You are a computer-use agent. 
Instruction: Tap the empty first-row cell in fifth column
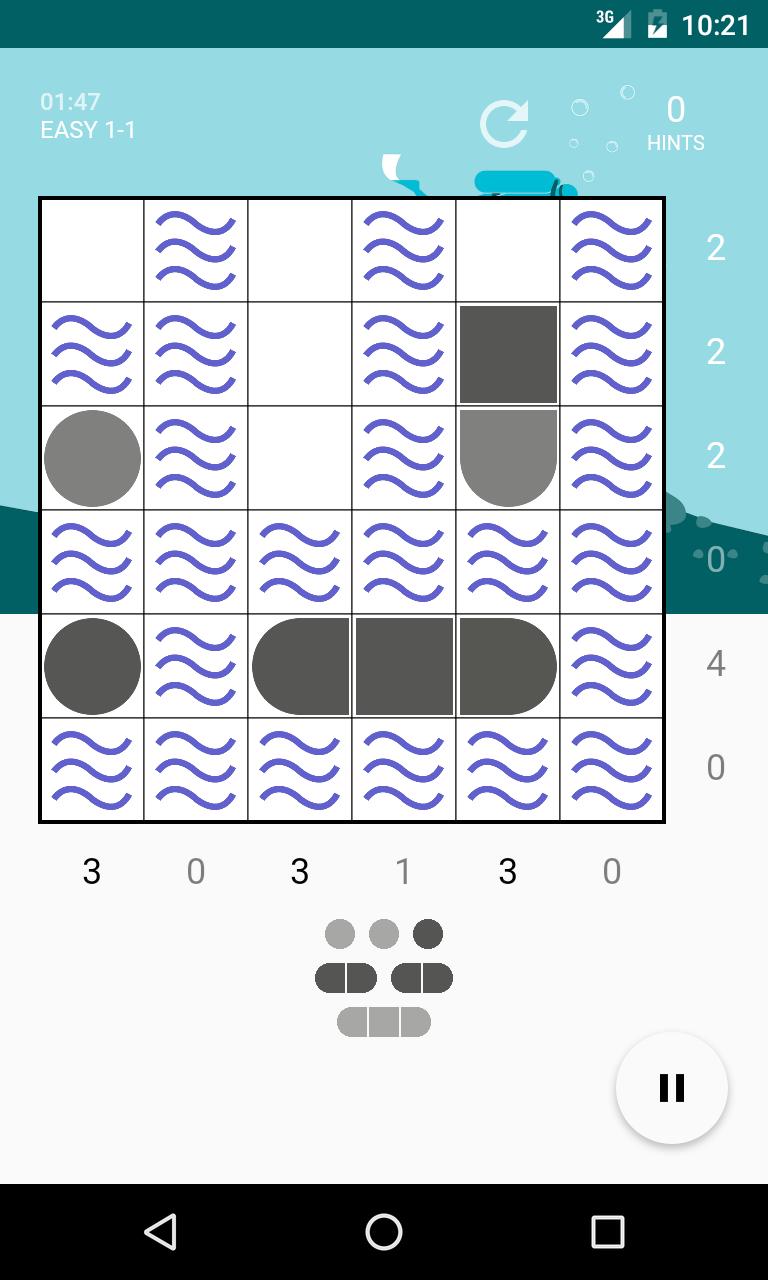click(508, 250)
